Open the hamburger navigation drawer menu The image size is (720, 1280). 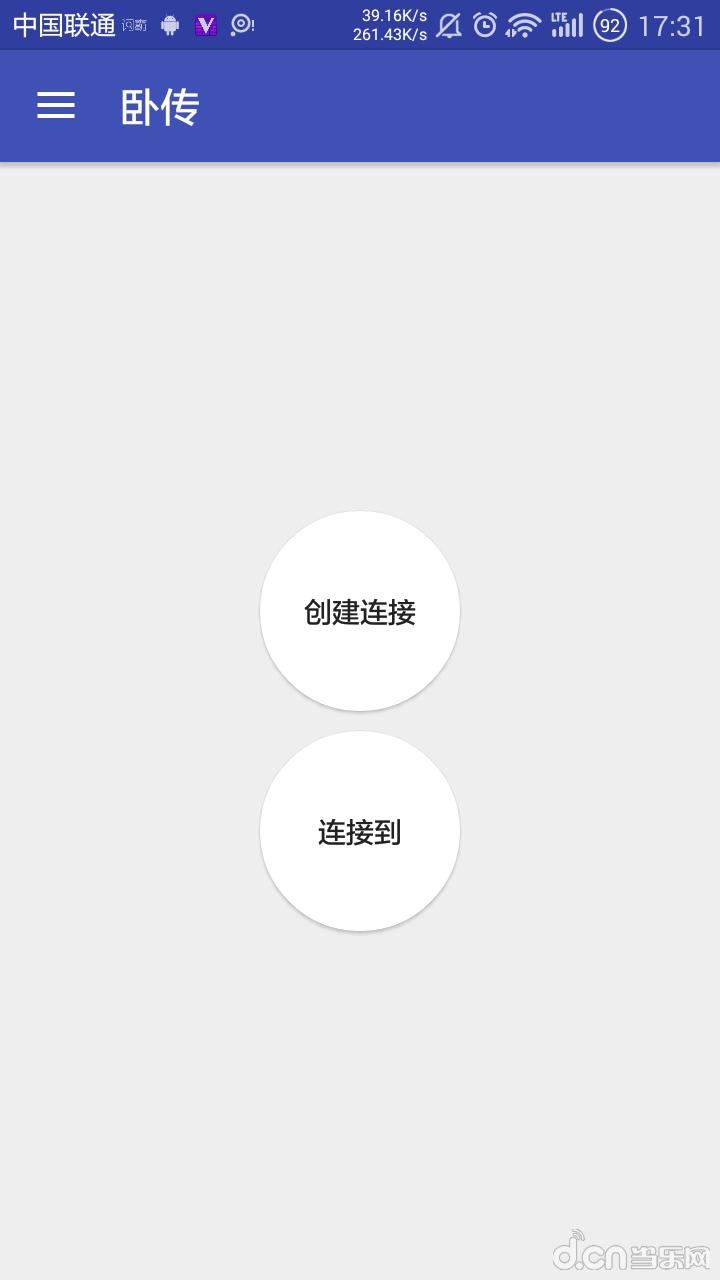point(56,106)
